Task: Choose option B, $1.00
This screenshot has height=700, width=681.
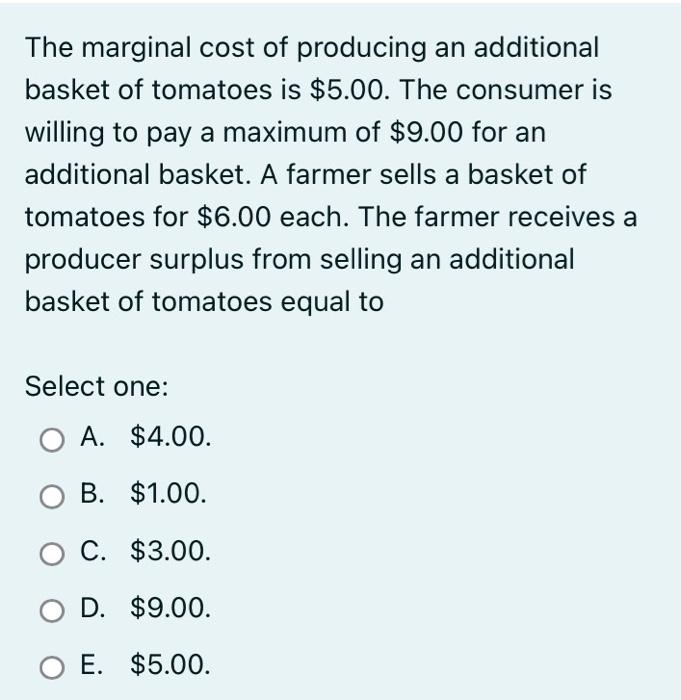Action: pos(53,495)
